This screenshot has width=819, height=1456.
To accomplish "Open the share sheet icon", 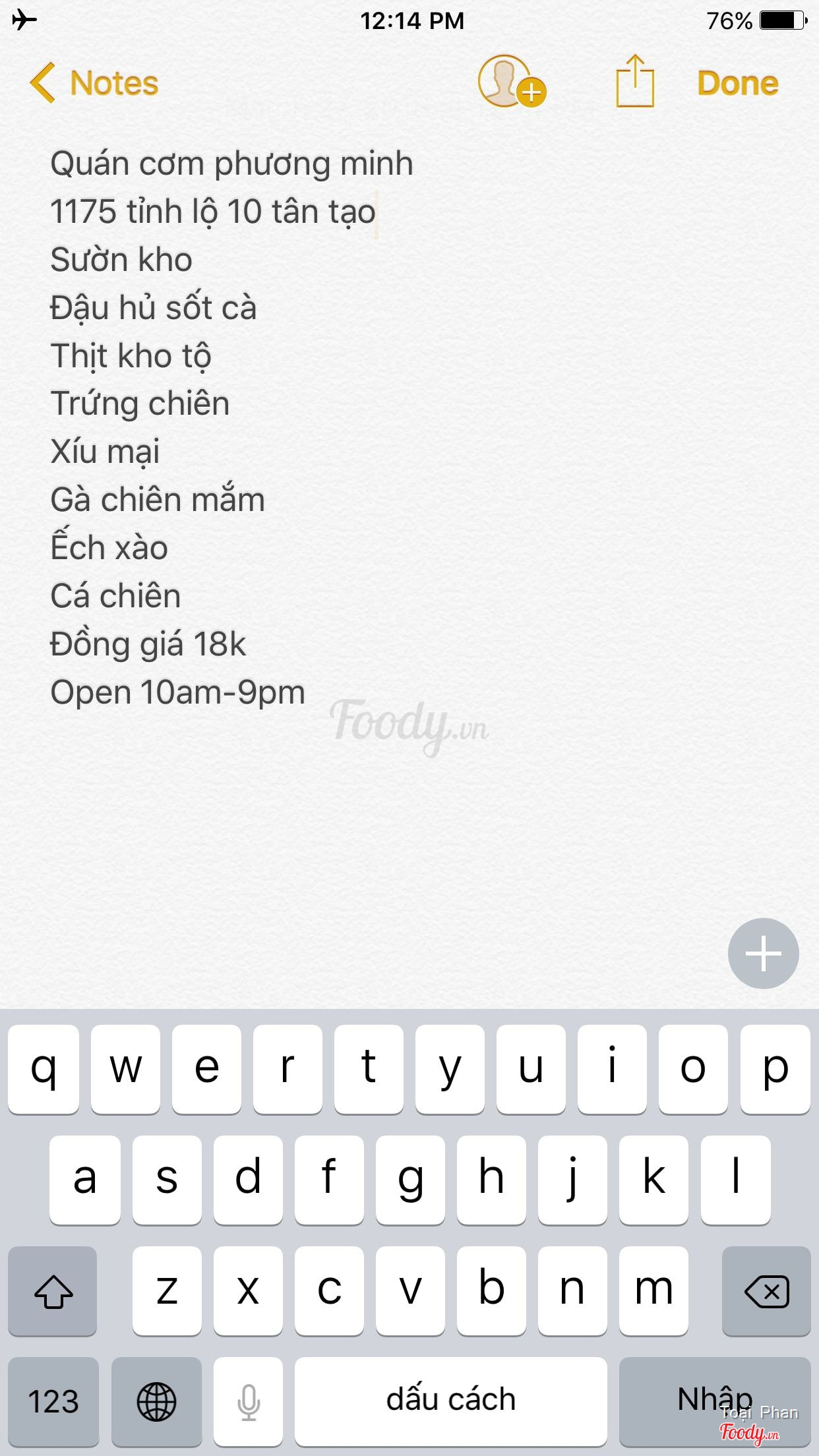I will 635,82.
